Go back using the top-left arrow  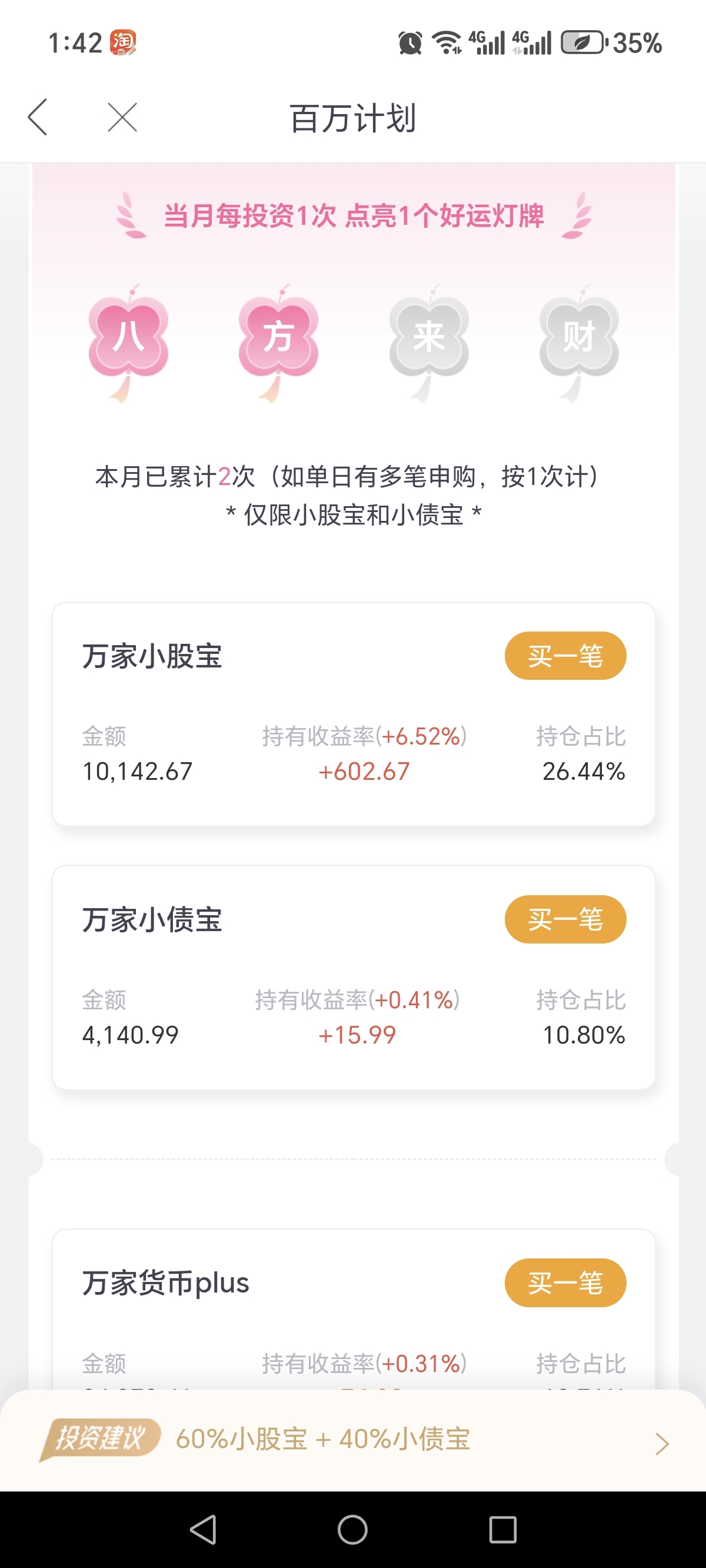pos(38,117)
